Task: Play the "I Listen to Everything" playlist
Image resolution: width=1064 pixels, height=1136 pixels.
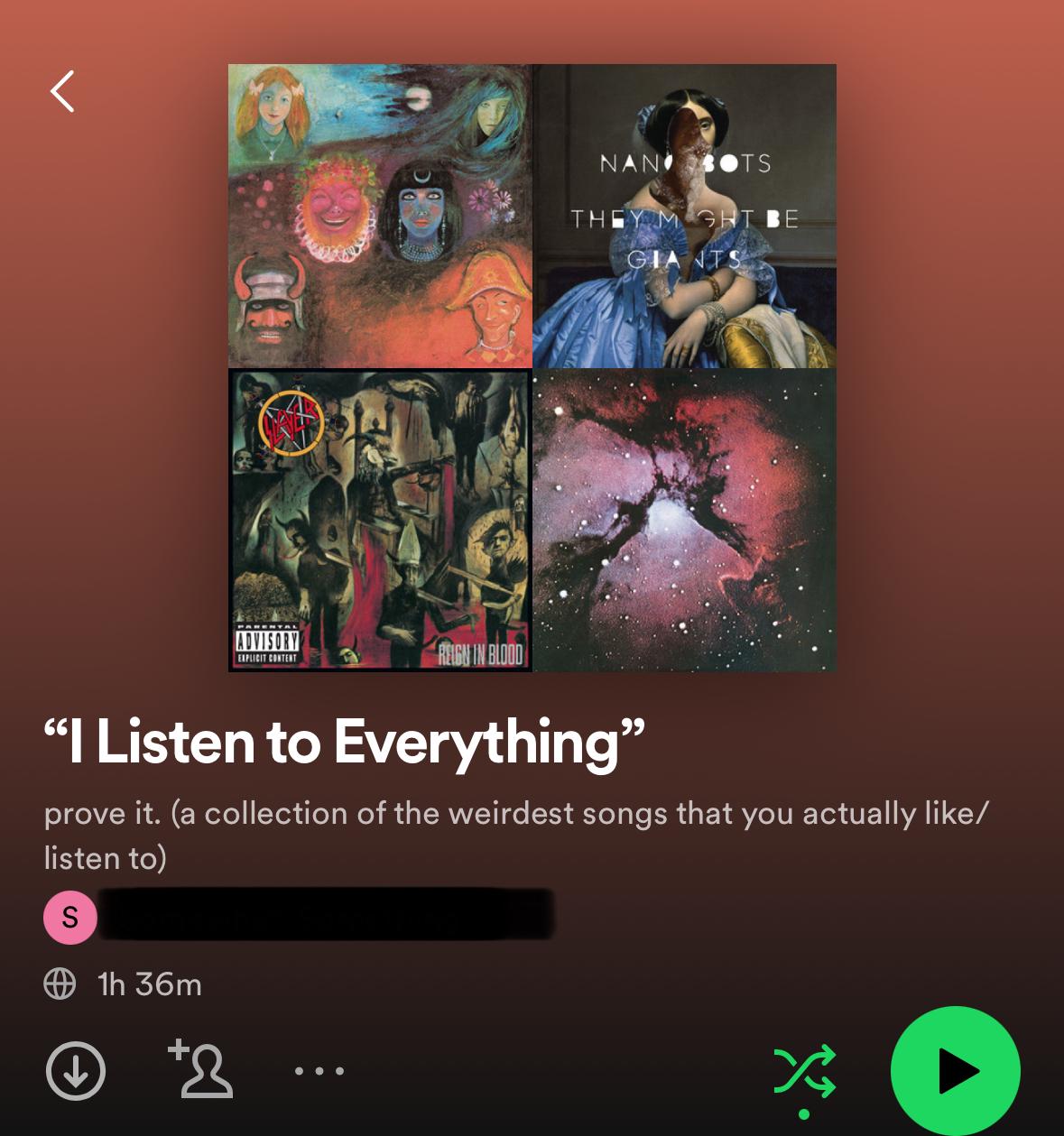Action: [955, 1071]
